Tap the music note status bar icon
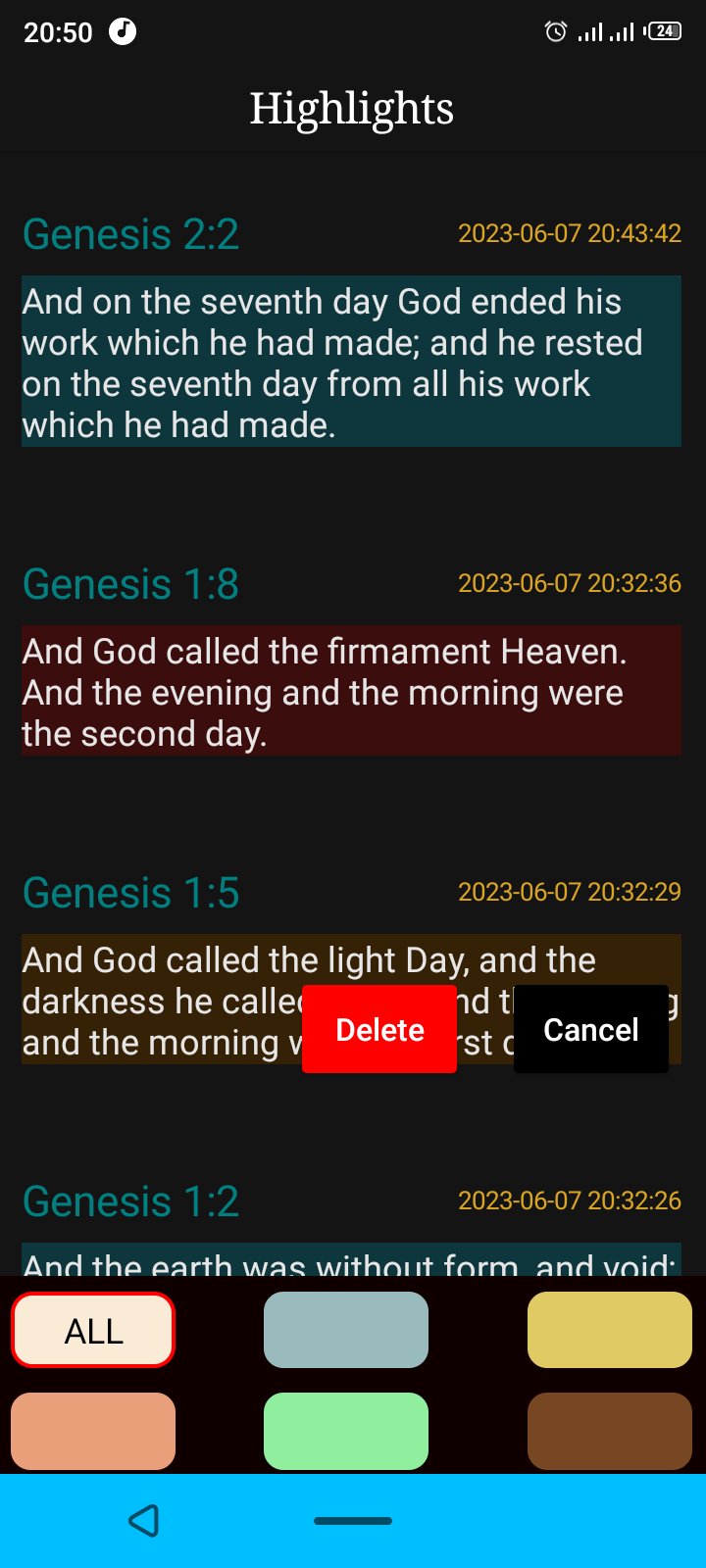The image size is (706, 1568). tap(122, 31)
